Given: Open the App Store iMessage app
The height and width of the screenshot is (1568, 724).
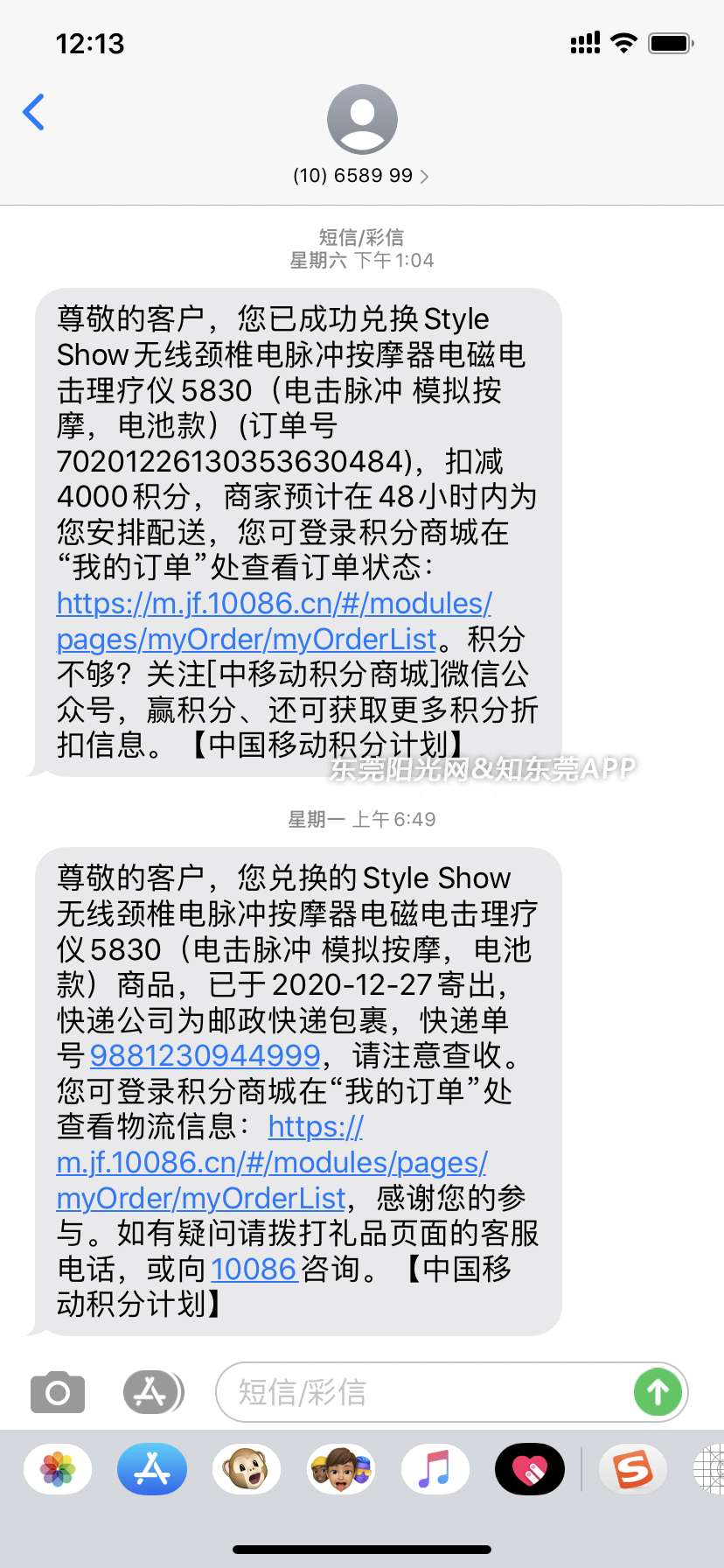Looking at the screenshot, I should 152,1469.
